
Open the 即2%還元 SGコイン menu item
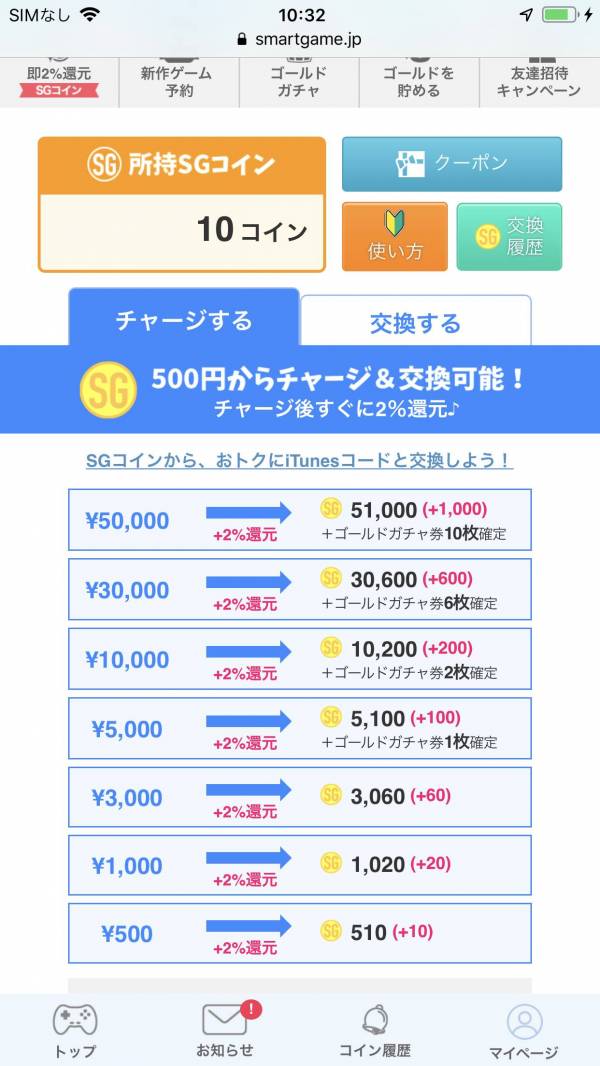pos(59,82)
